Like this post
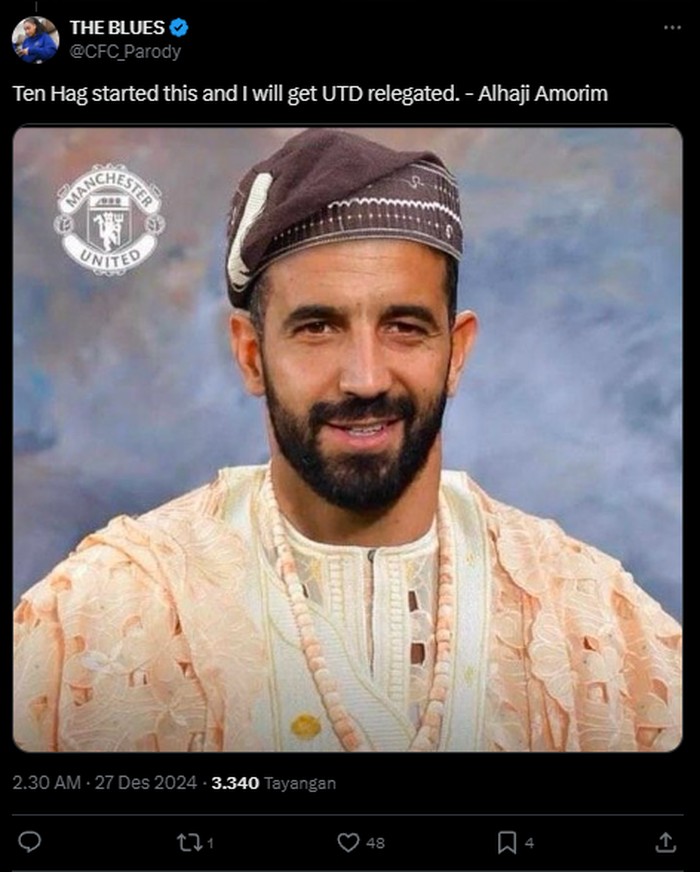700x872 pixels. 348,842
